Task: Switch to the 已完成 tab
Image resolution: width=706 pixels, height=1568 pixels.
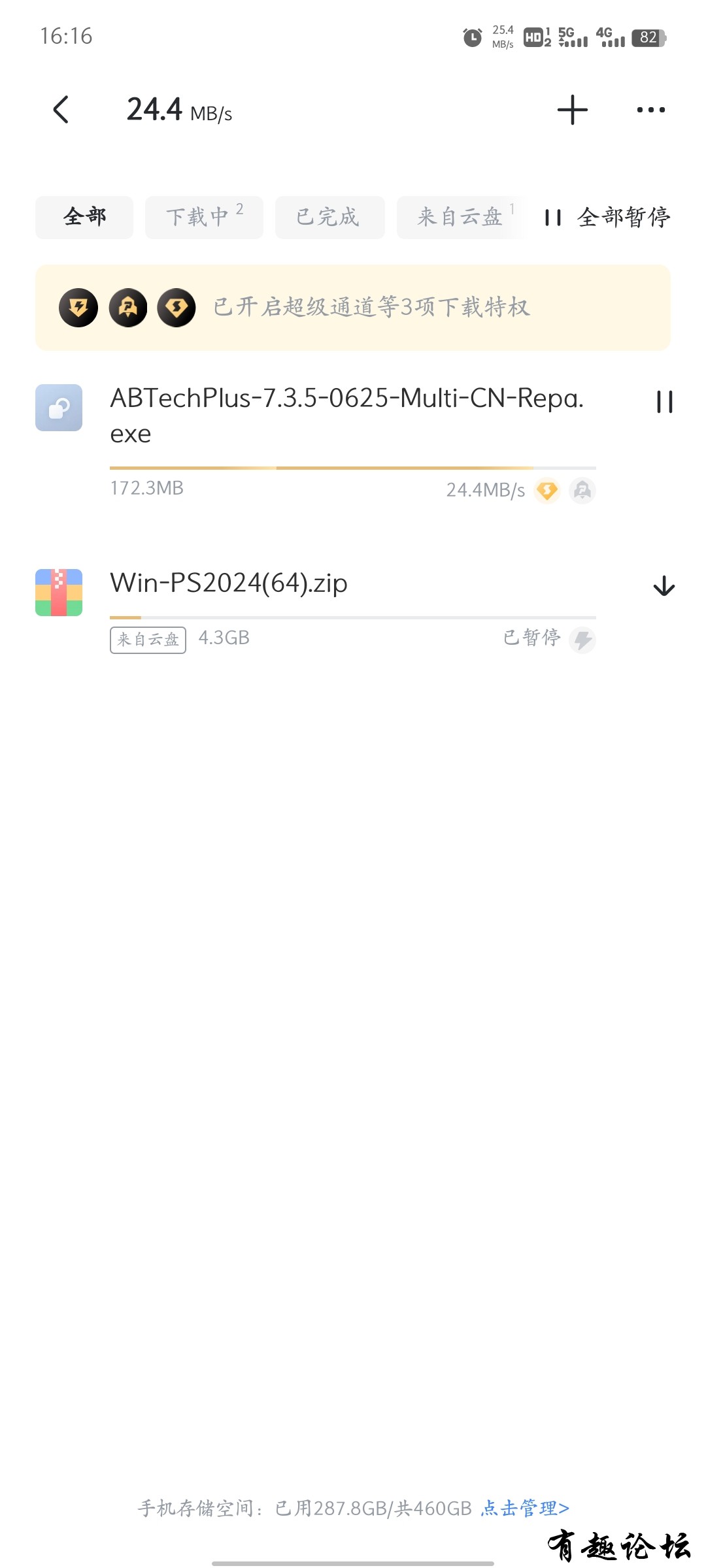Action: pos(329,217)
